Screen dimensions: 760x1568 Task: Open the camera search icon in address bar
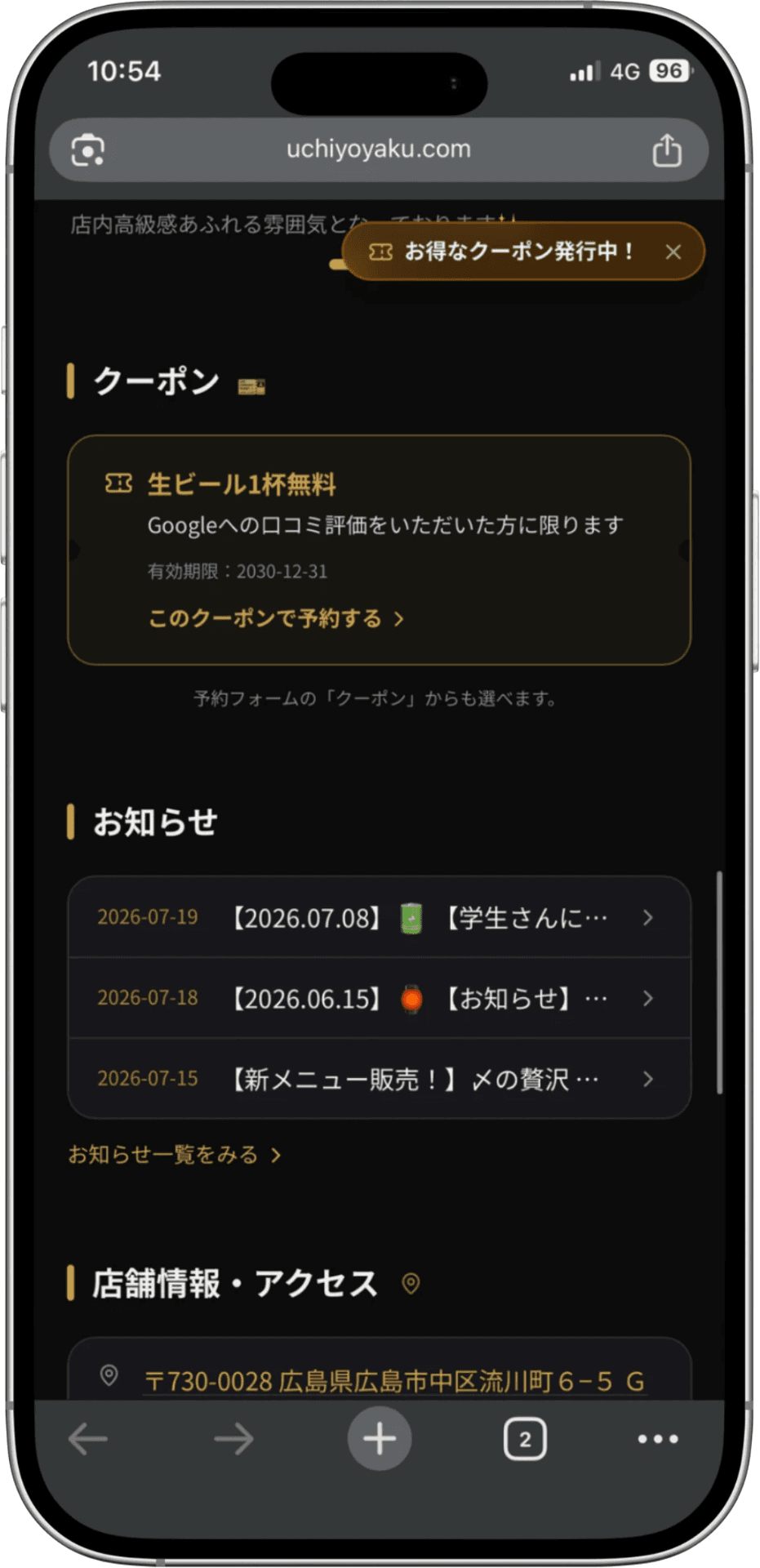[87, 150]
